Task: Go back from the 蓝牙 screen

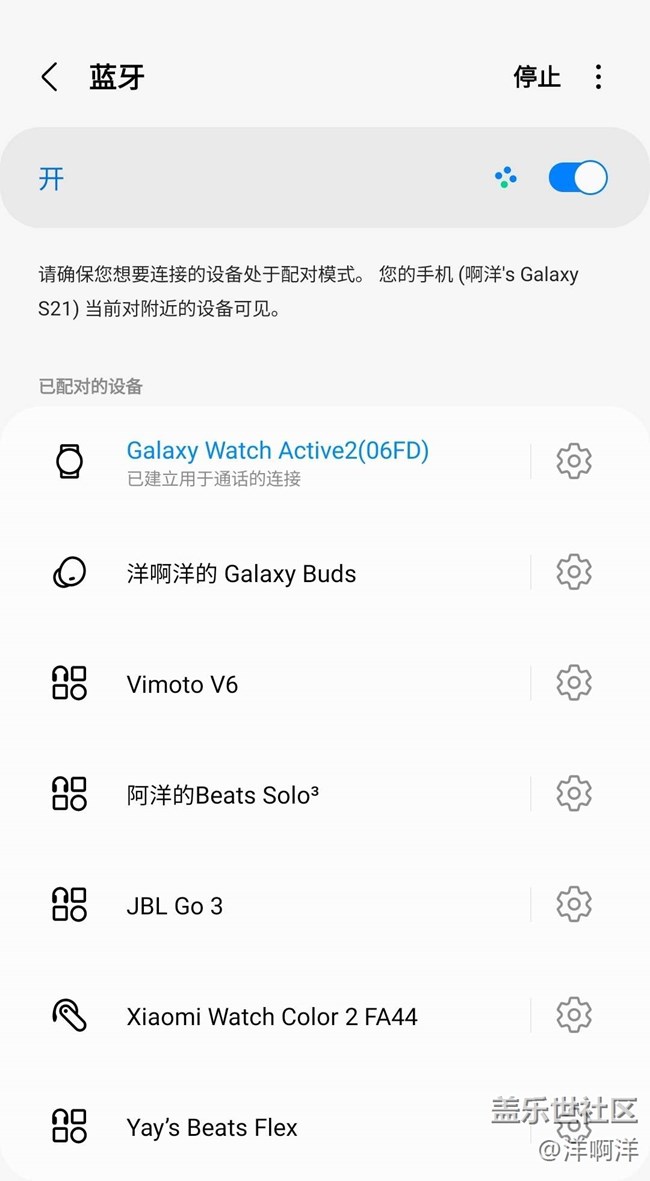Action: pos(49,77)
